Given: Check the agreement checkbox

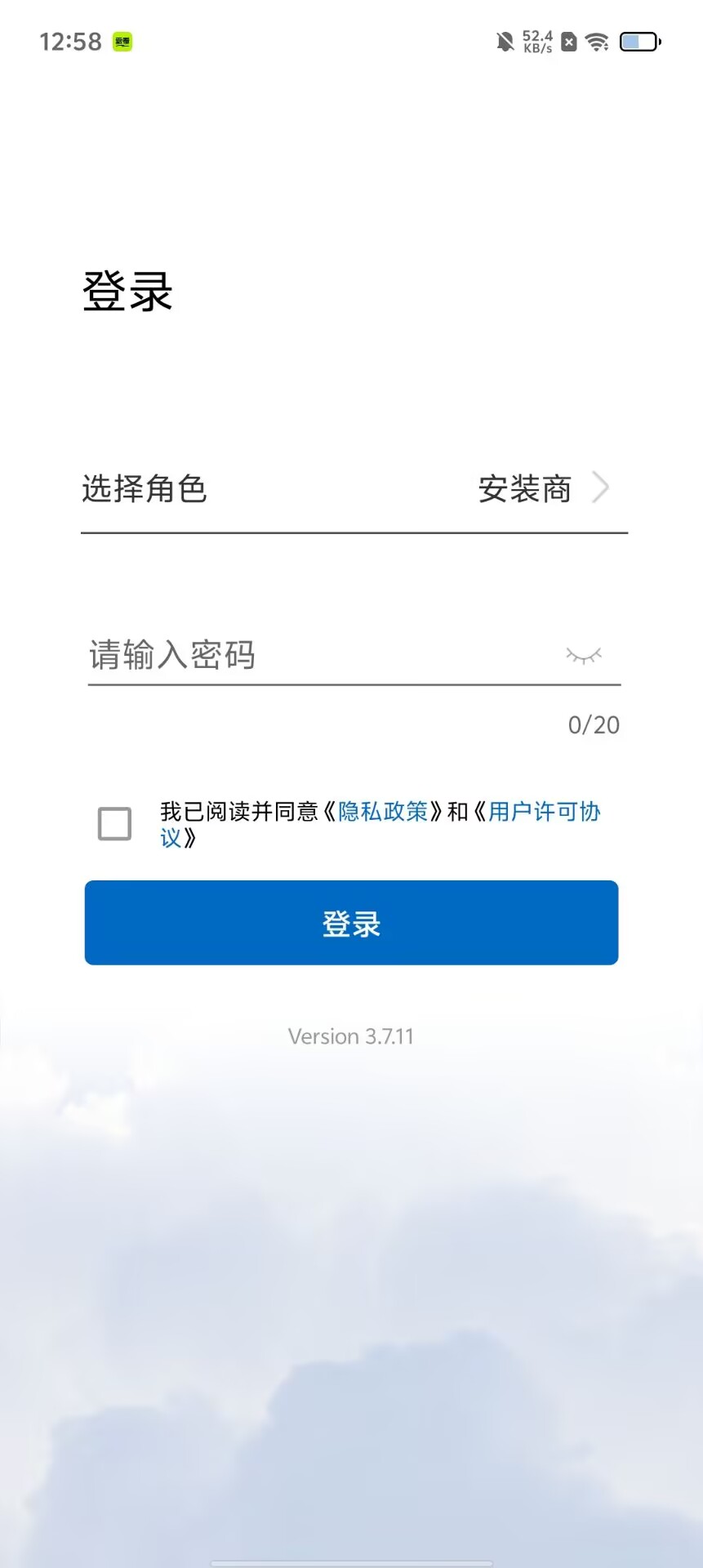Looking at the screenshot, I should click(x=114, y=823).
